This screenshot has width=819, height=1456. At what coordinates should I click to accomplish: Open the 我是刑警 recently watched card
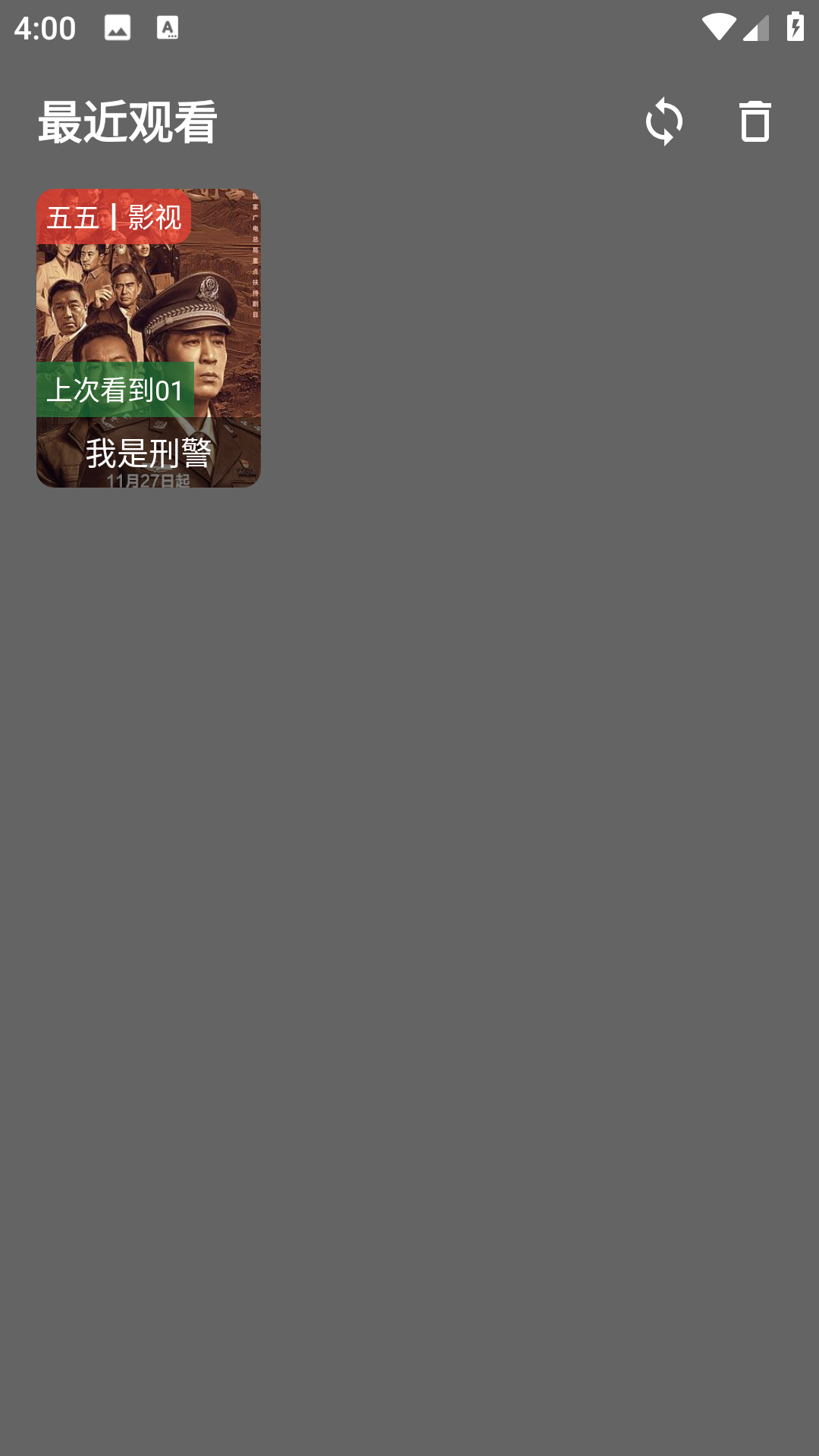[149, 337]
